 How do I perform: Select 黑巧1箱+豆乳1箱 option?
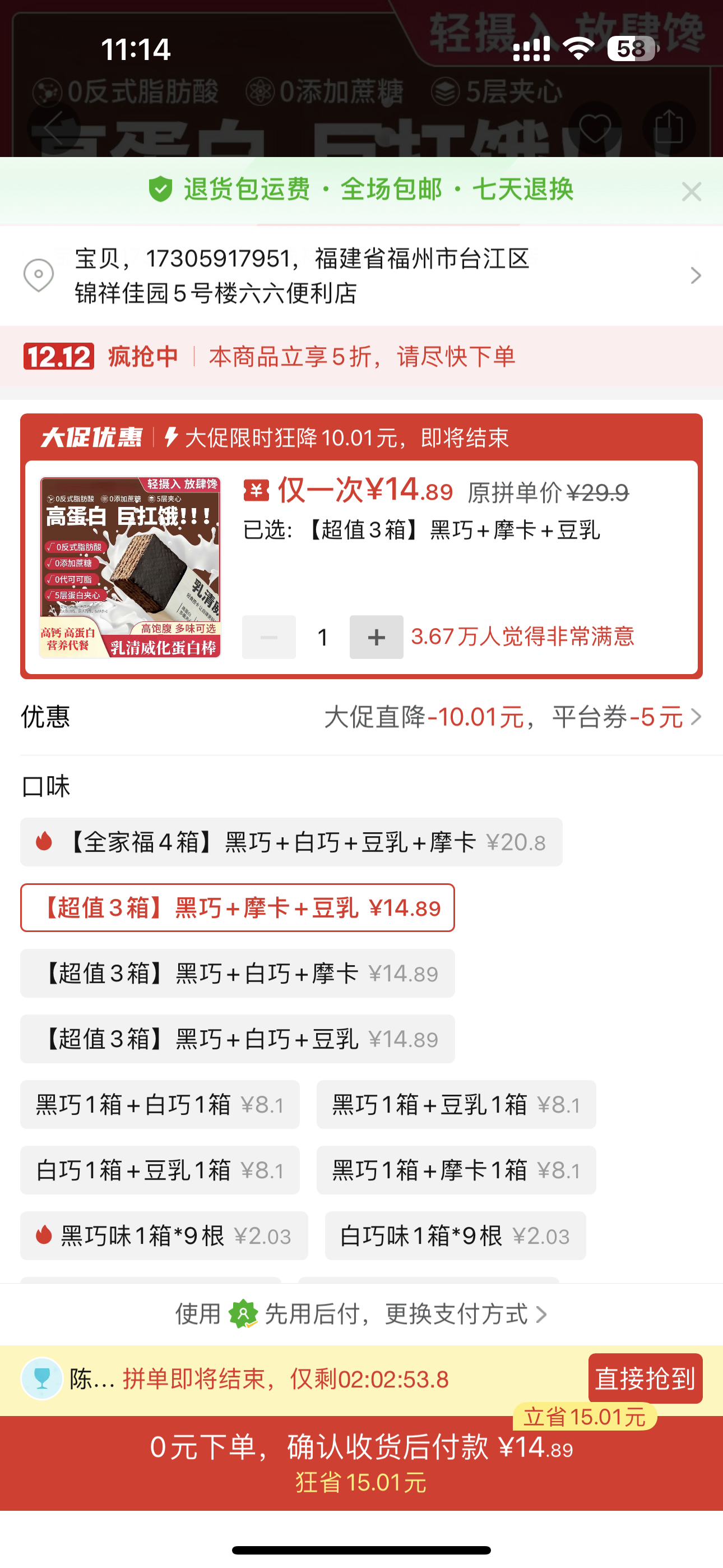point(456,1105)
